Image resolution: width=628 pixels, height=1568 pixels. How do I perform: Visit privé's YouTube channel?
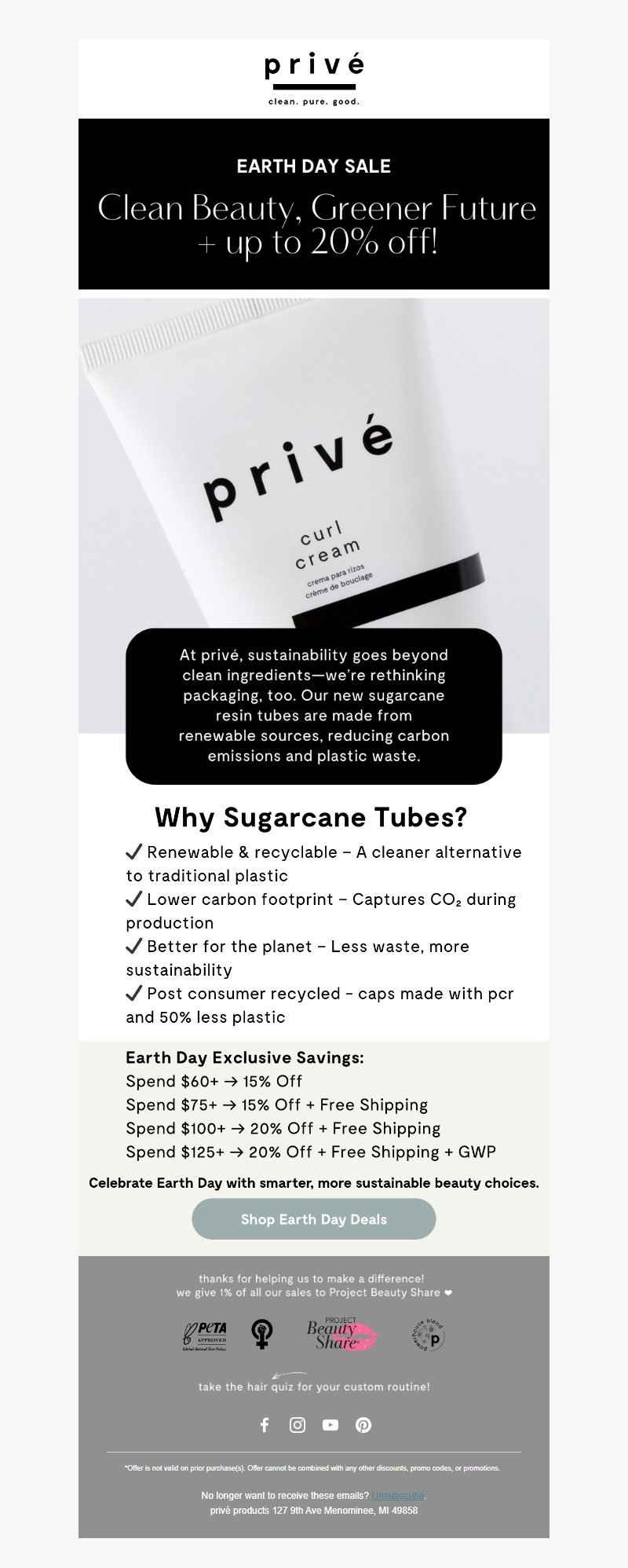[x=330, y=1424]
